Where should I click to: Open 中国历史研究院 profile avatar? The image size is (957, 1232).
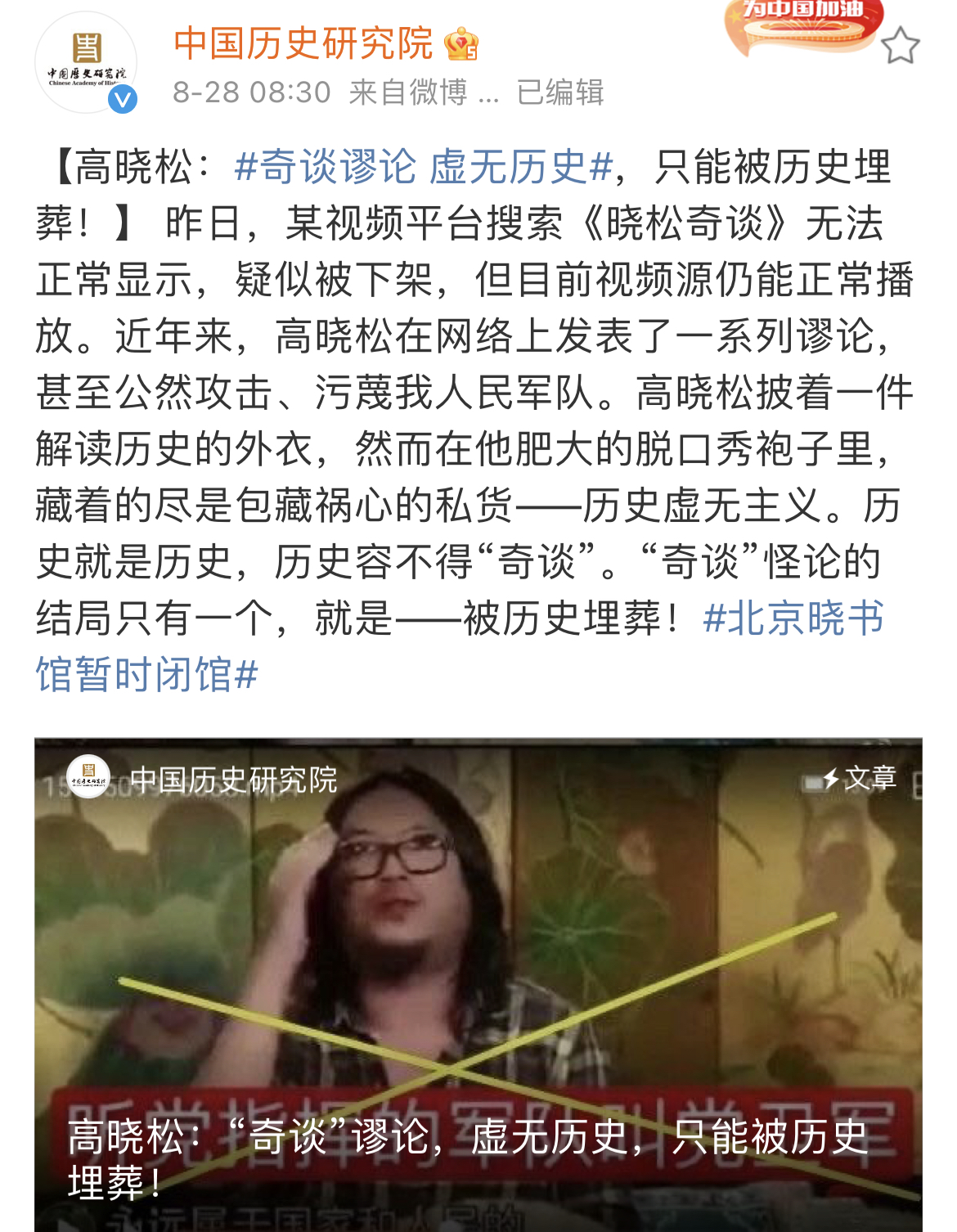click(x=85, y=62)
